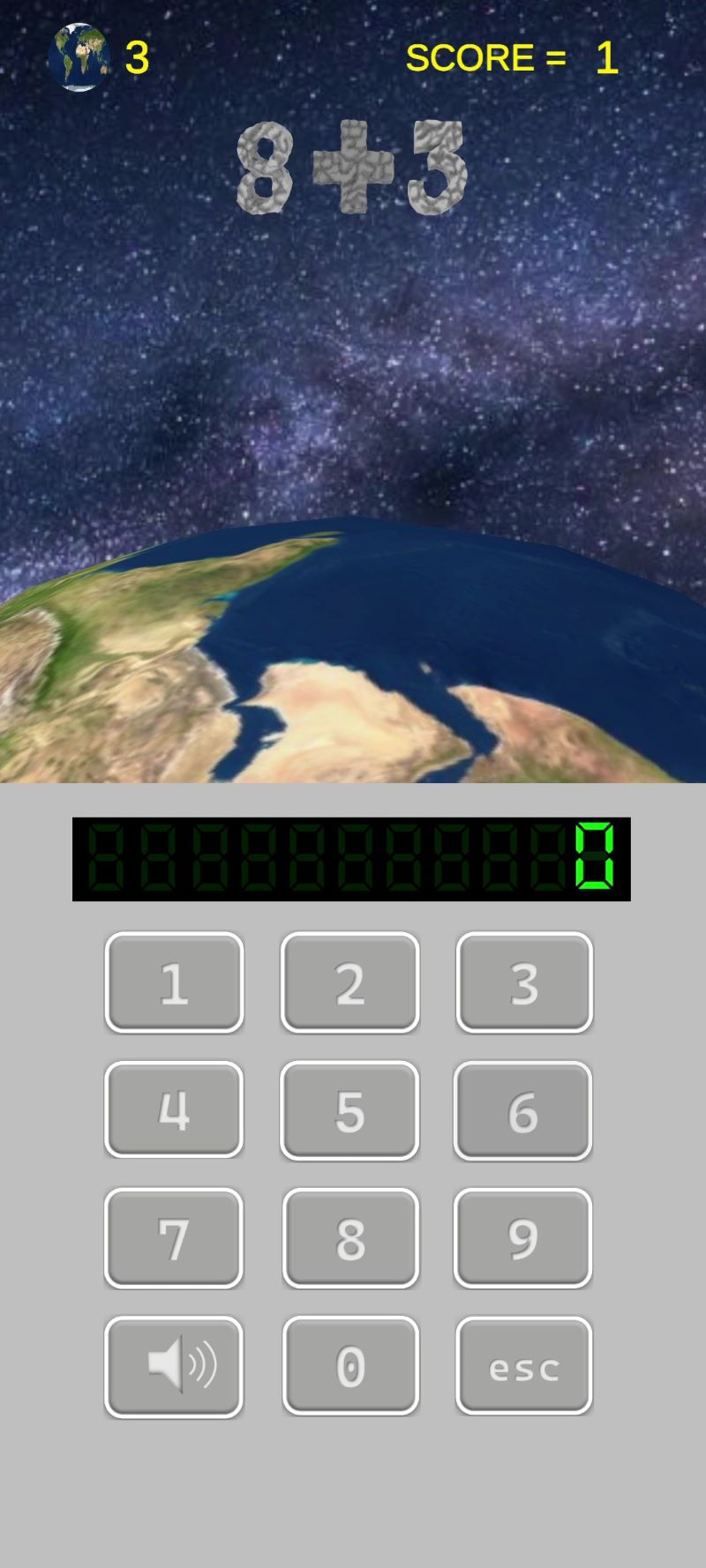
Task: Tap the number 2 key
Action: (349, 982)
